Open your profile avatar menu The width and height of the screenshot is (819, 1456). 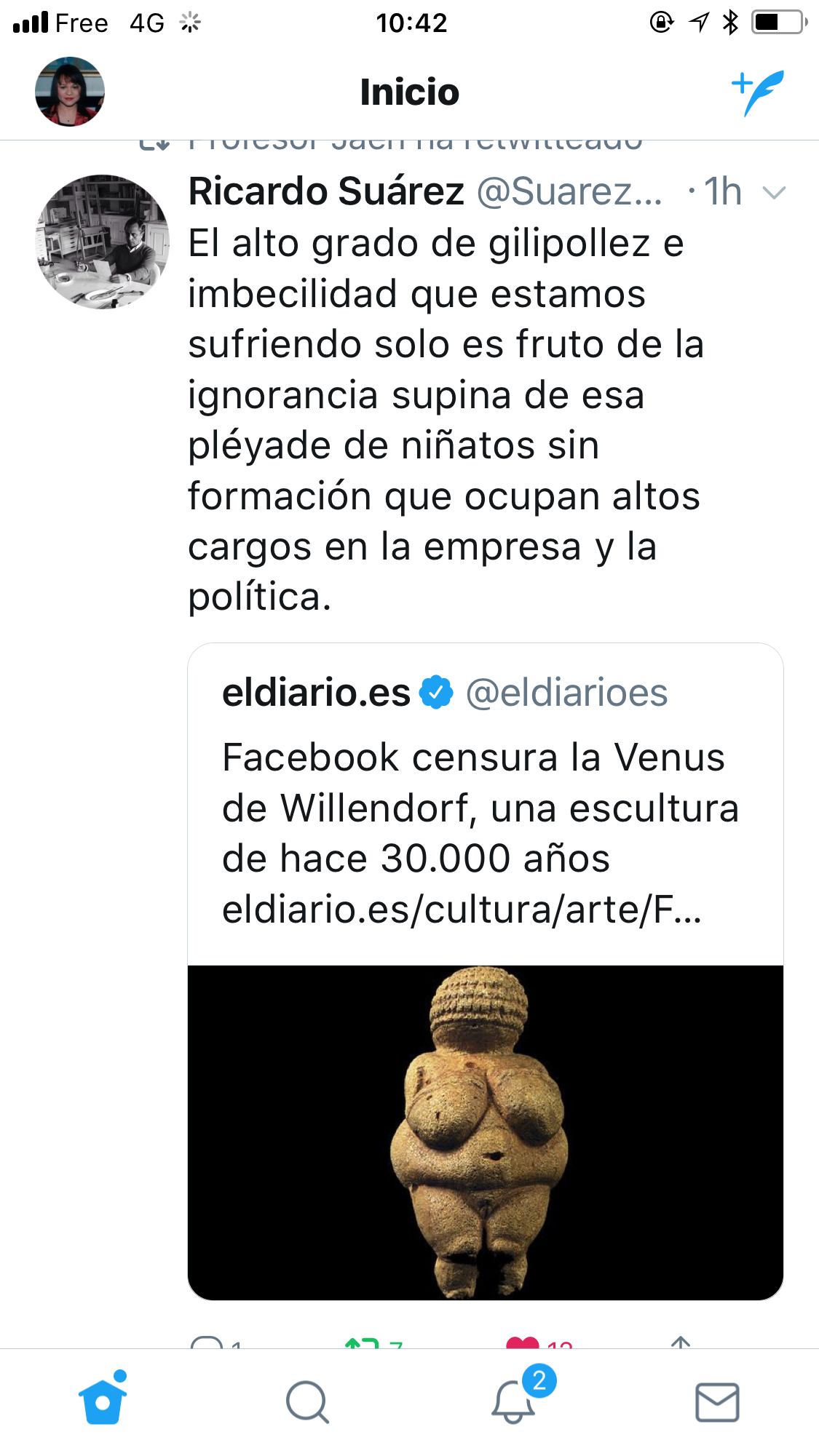tap(70, 92)
